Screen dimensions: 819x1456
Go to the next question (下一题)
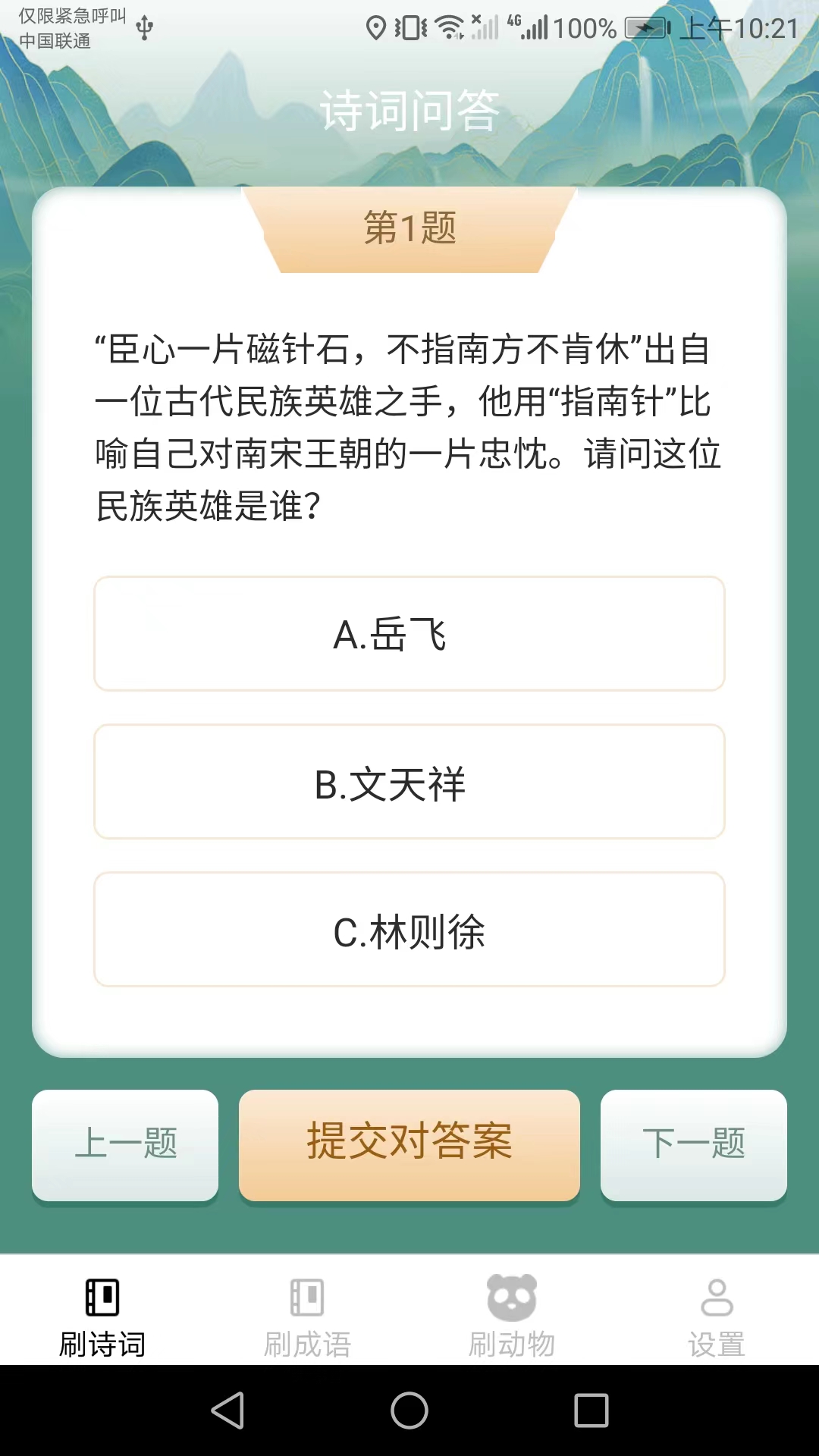coord(692,1147)
